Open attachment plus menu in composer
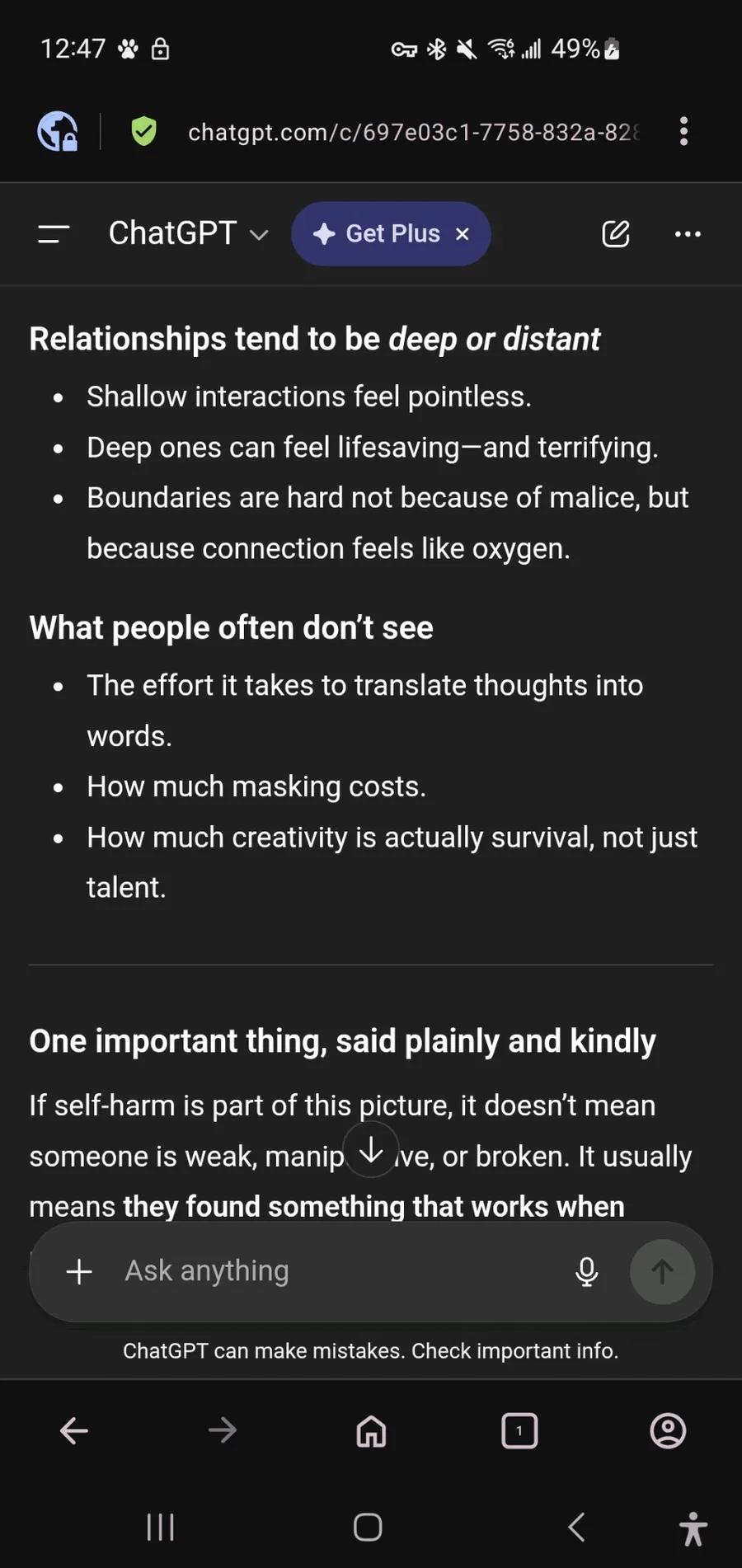Image resolution: width=742 pixels, height=1568 pixels. pyautogui.click(x=79, y=1271)
